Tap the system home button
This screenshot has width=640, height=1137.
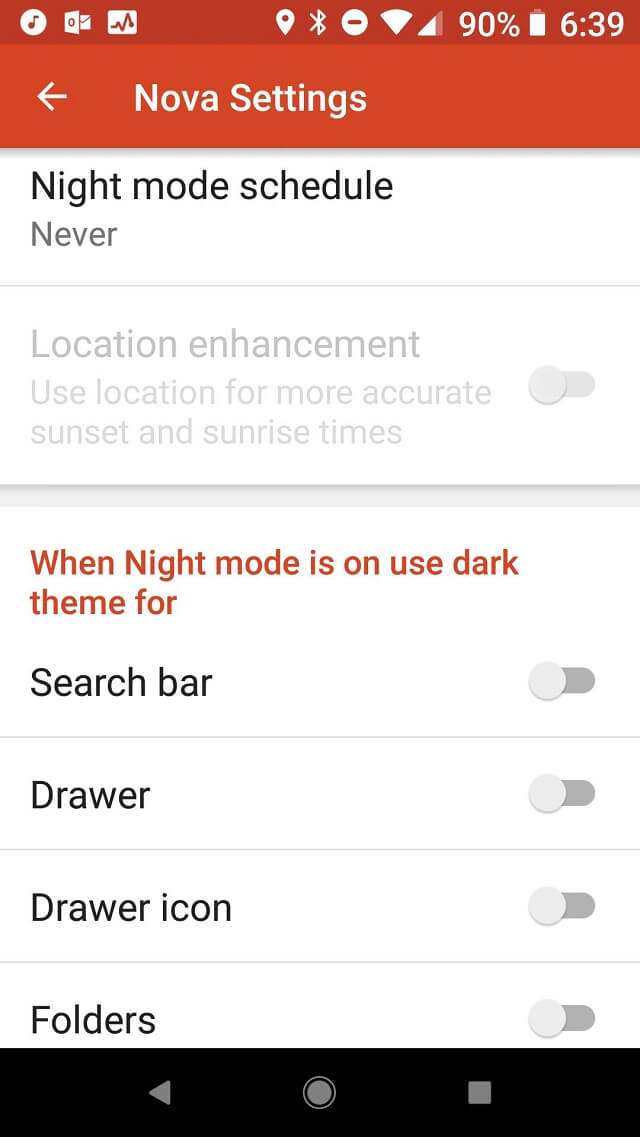[x=319, y=1092]
